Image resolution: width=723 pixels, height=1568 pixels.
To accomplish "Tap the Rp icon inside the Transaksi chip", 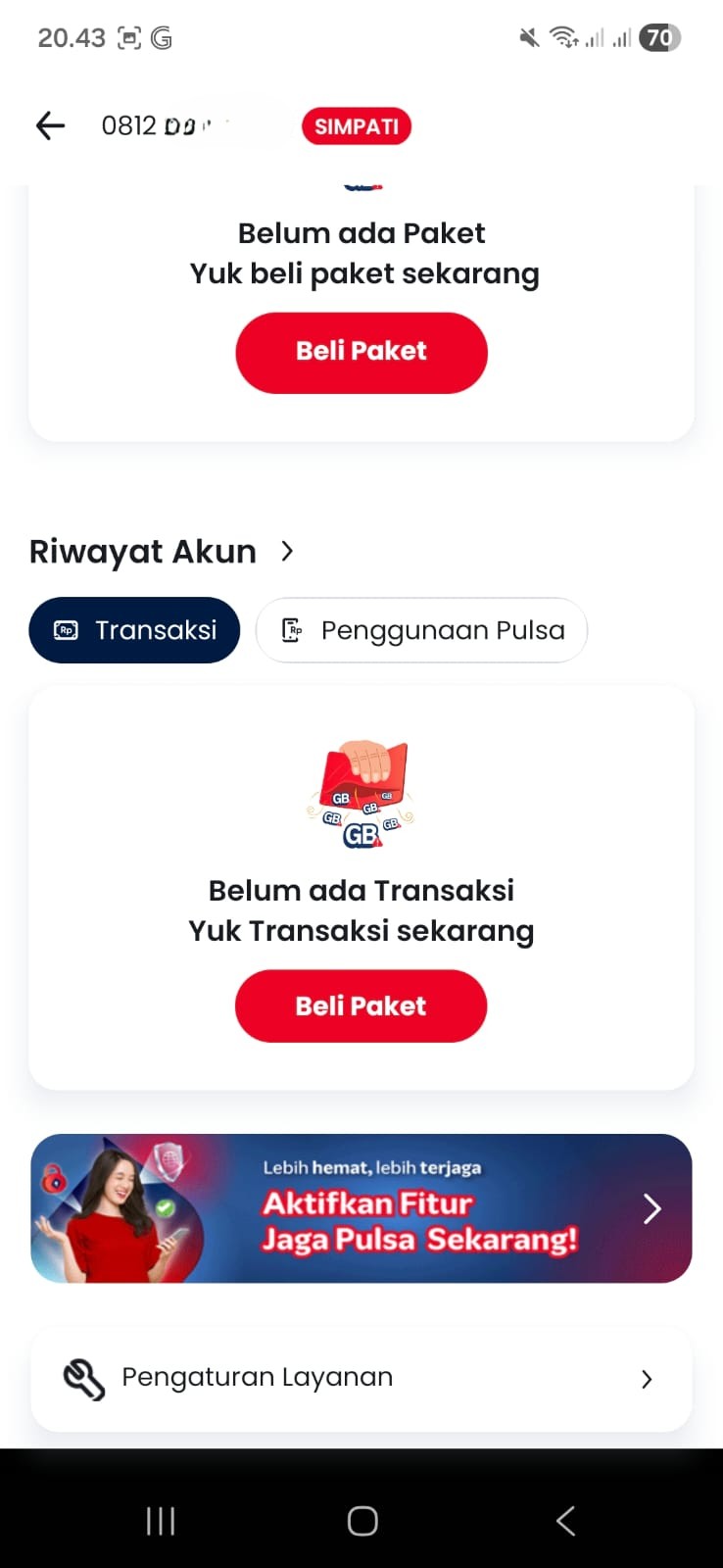I will point(67,630).
